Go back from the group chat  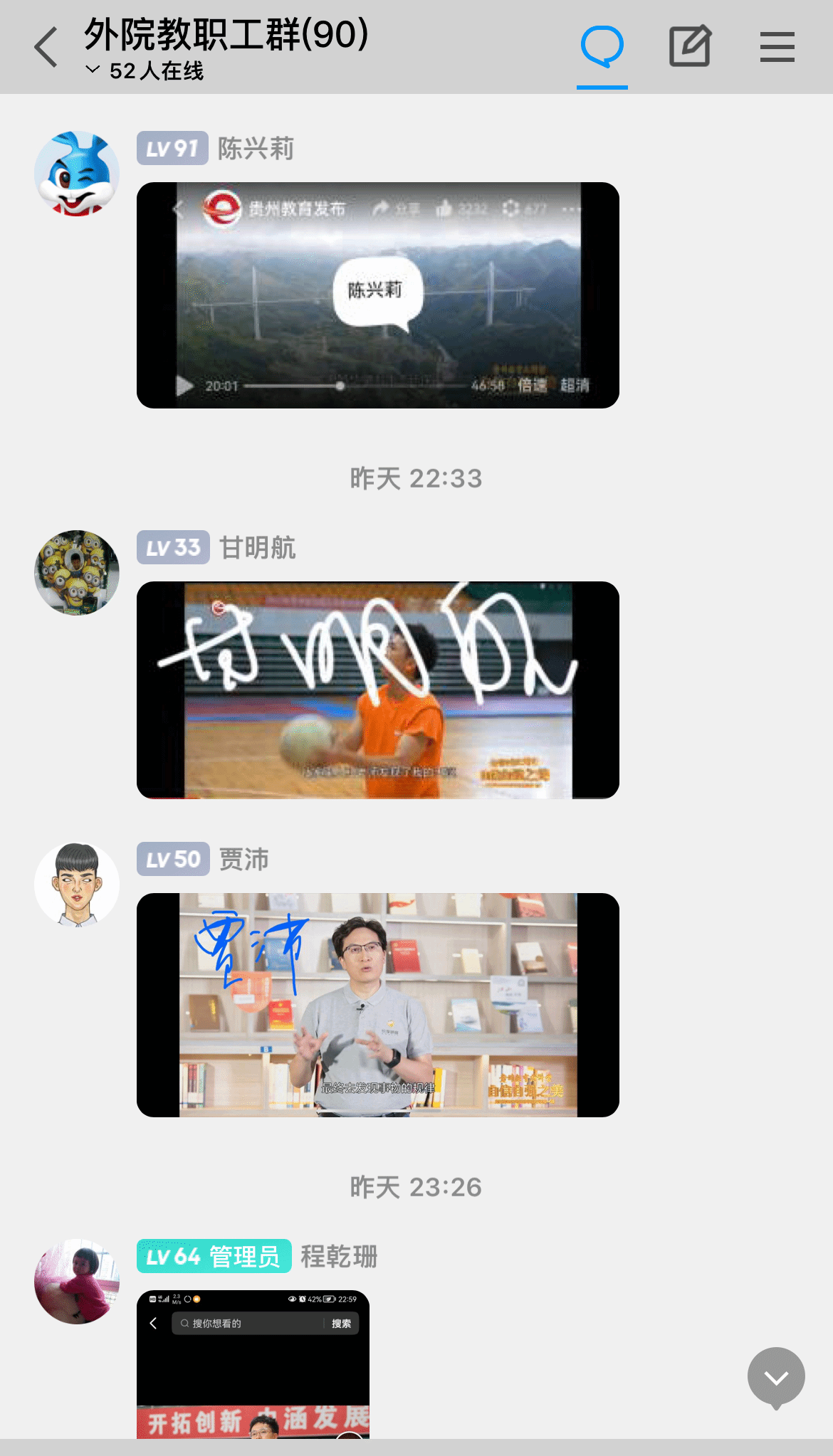[x=46, y=48]
